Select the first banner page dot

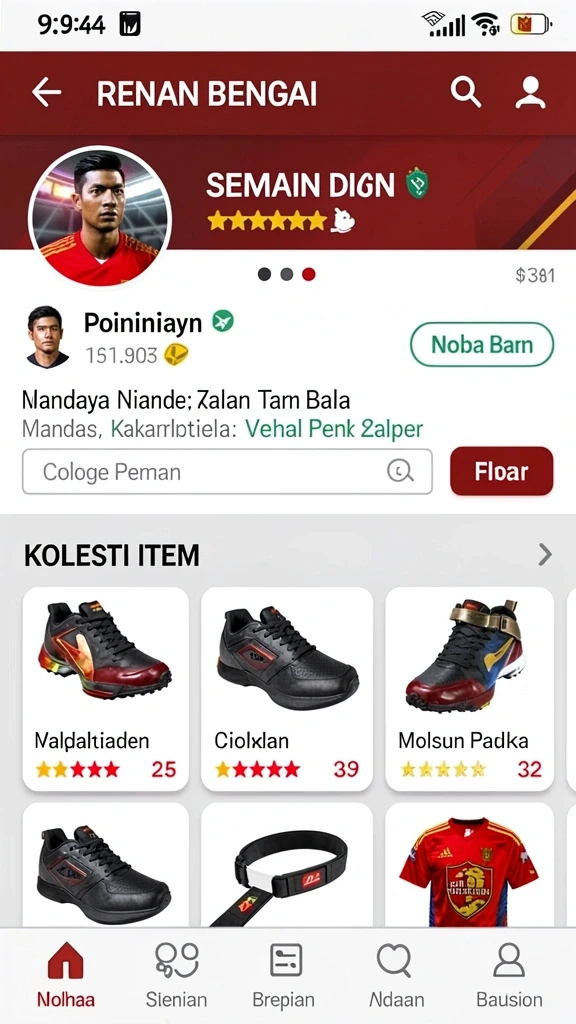[x=264, y=274]
